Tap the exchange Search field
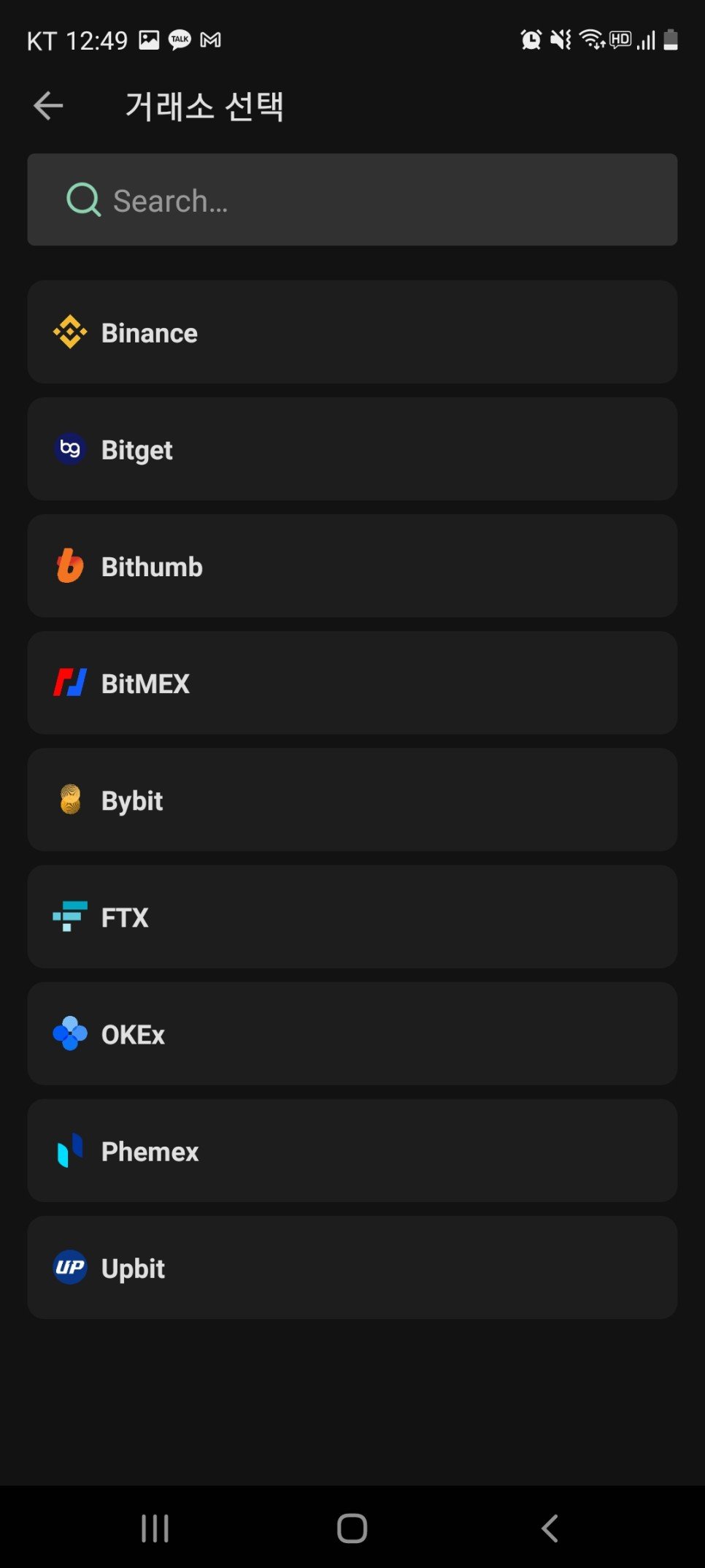This screenshot has height=1568, width=705. coord(352,199)
